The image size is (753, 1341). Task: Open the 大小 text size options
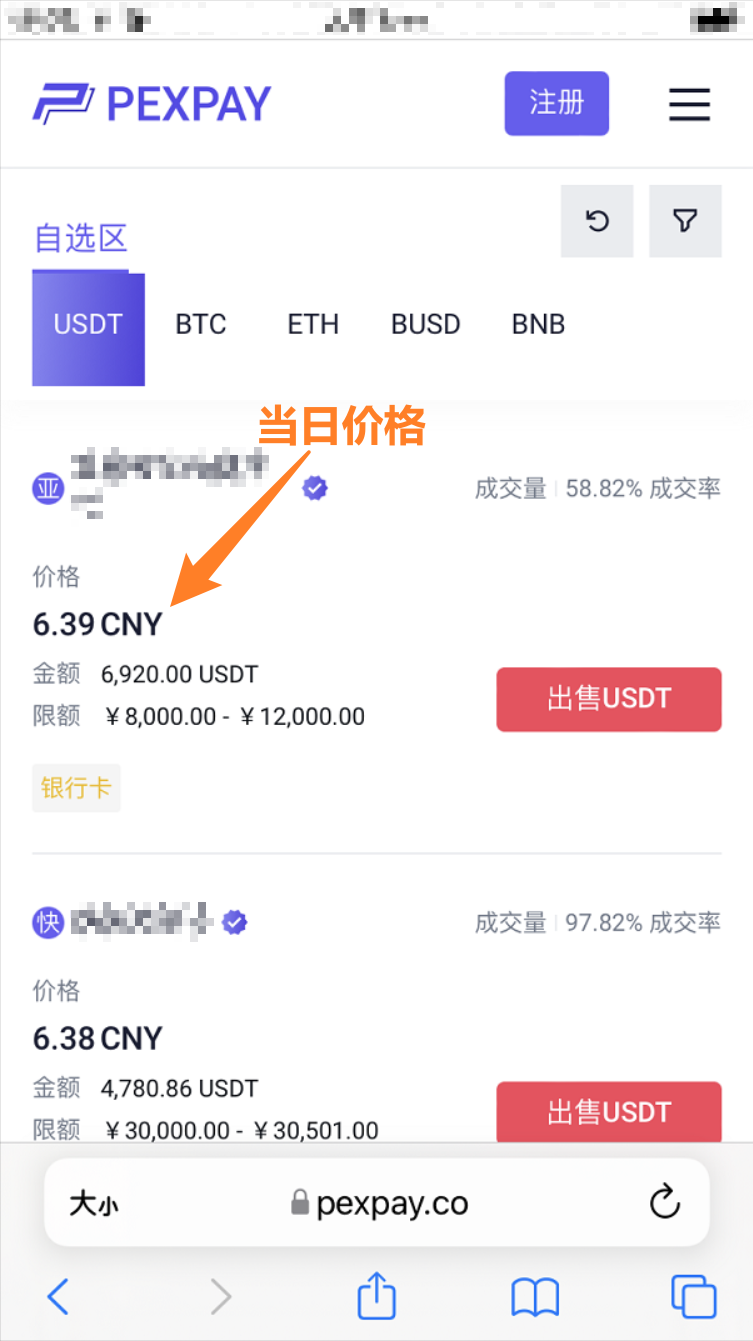pyautogui.click(x=93, y=1204)
